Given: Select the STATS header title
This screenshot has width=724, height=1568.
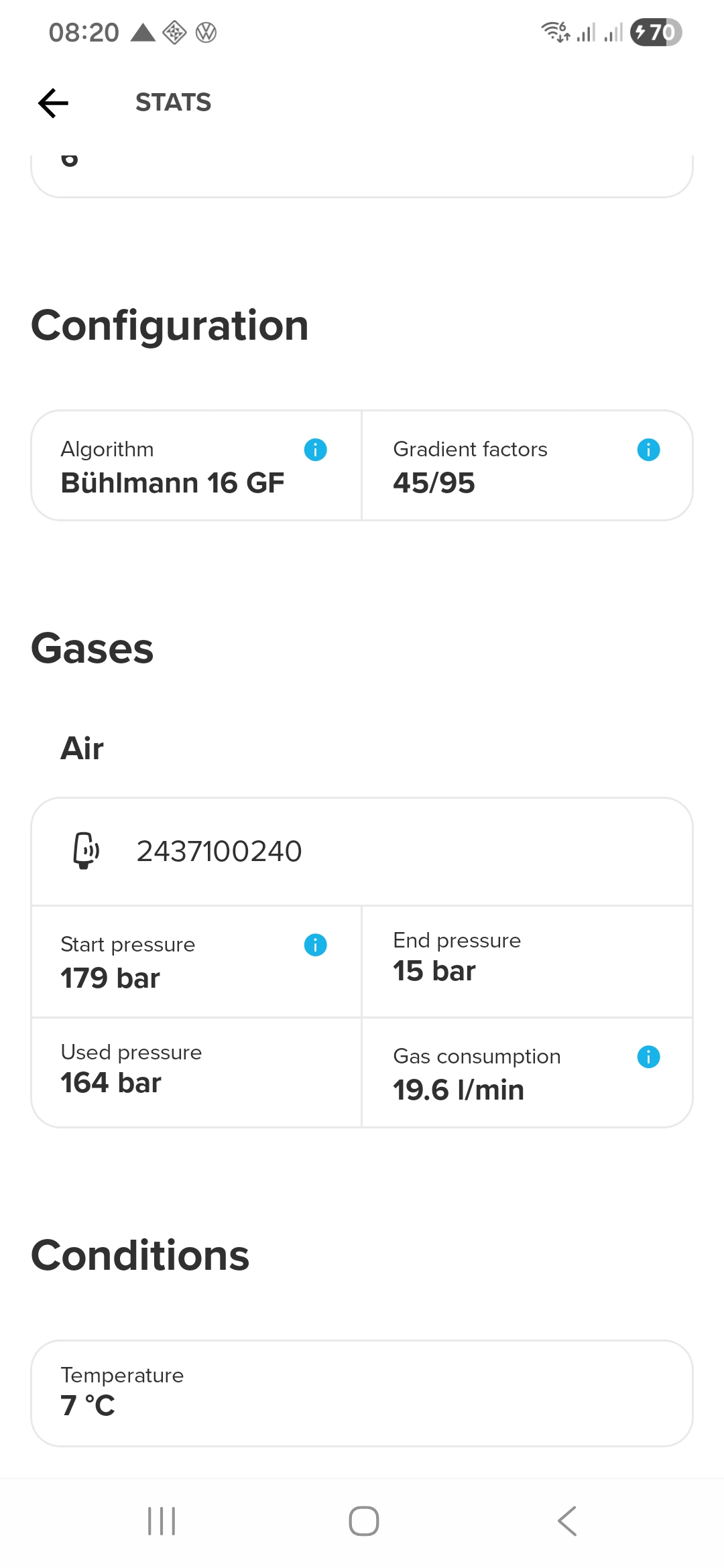Looking at the screenshot, I should click(x=172, y=102).
